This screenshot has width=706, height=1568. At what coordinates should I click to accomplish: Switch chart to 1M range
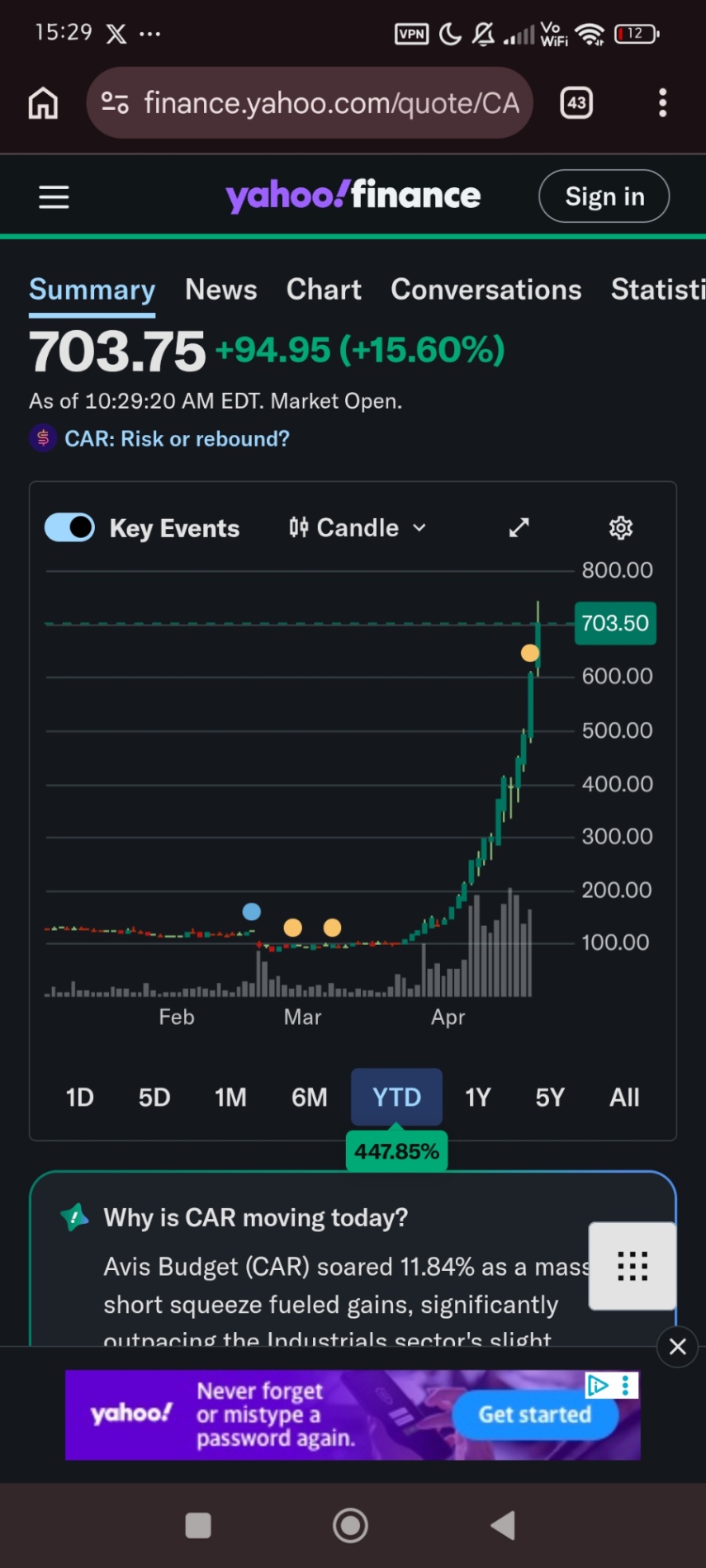coord(230,1098)
